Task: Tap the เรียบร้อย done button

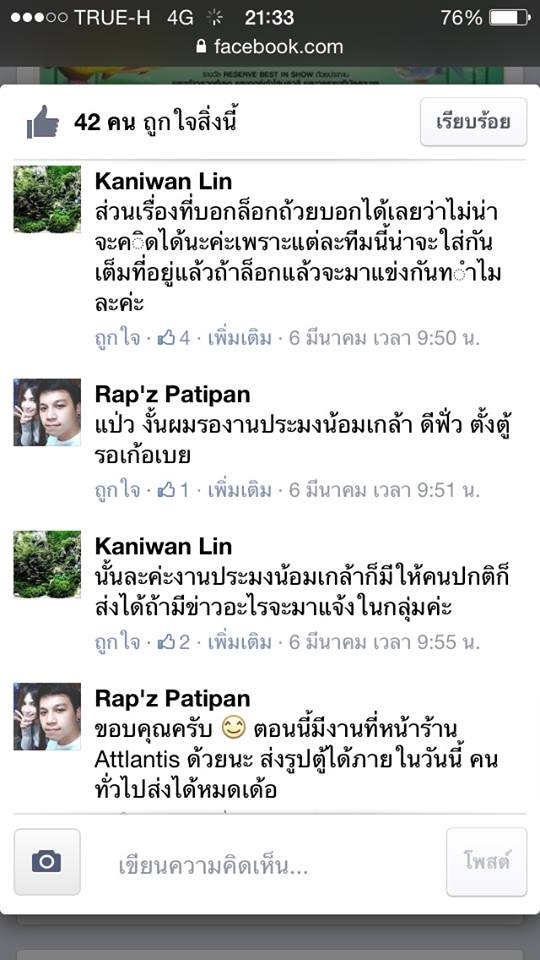Action: coord(473,121)
